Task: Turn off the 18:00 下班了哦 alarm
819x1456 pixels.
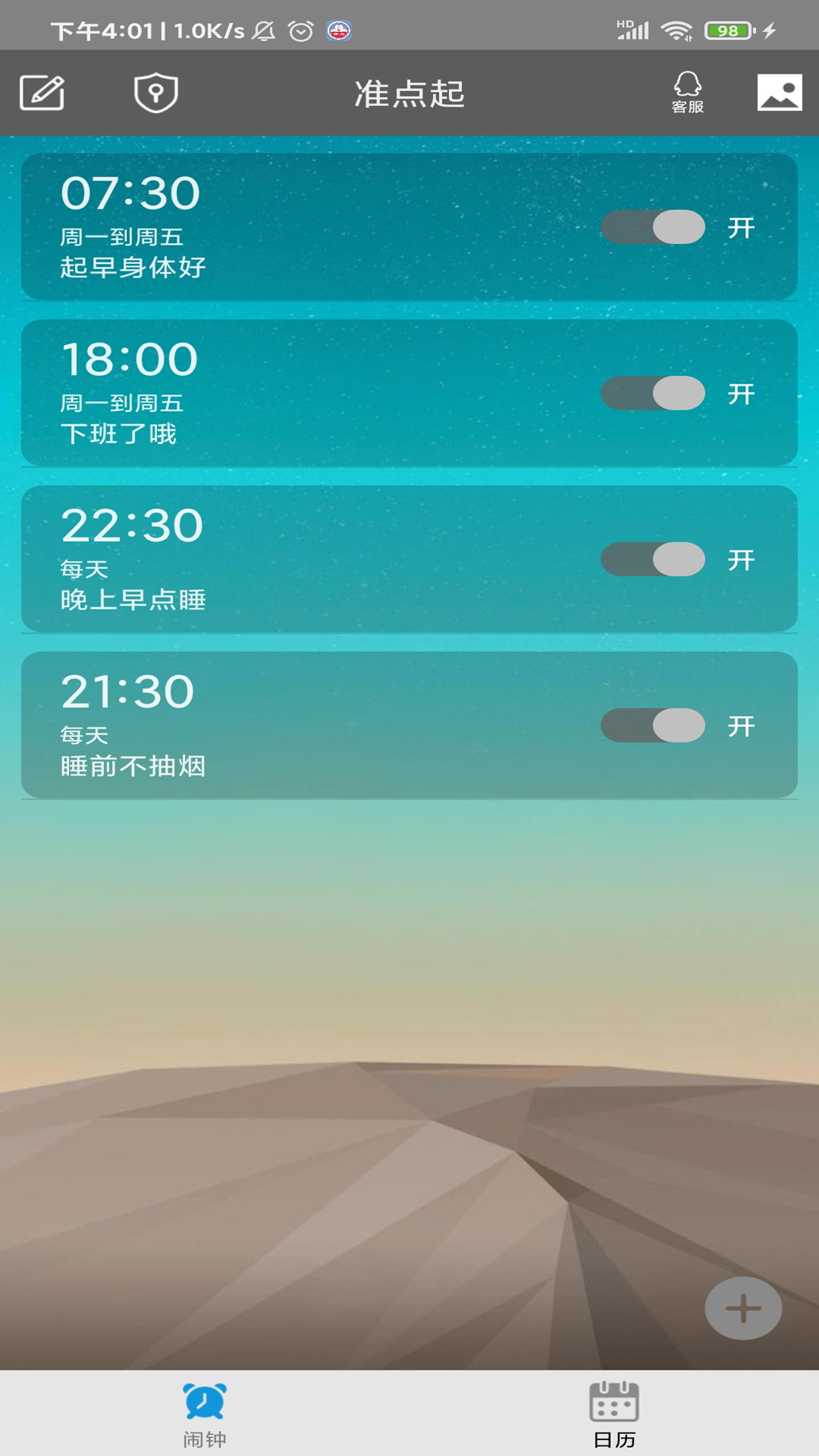Action: [x=654, y=394]
